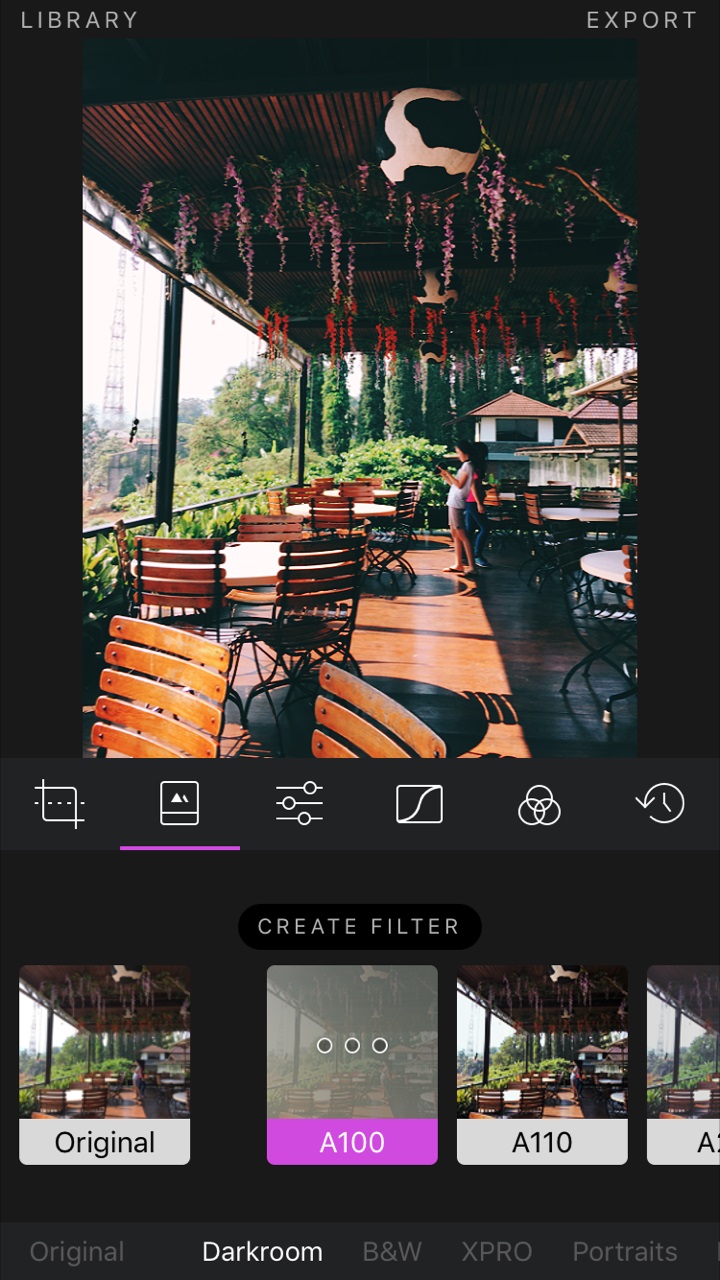Switch to the Darkroom filter category
This screenshot has width=720, height=1280.
pos(262,1252)
